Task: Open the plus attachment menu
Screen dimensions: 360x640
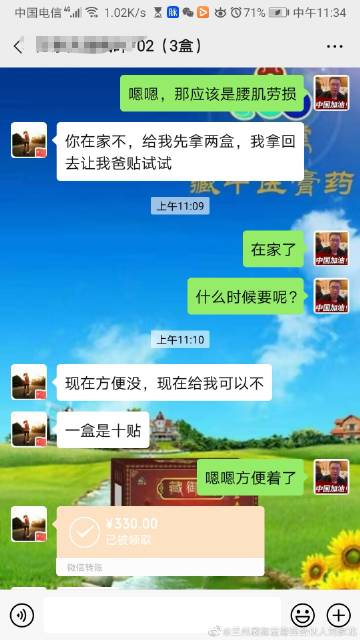Action: click(339, 616)
